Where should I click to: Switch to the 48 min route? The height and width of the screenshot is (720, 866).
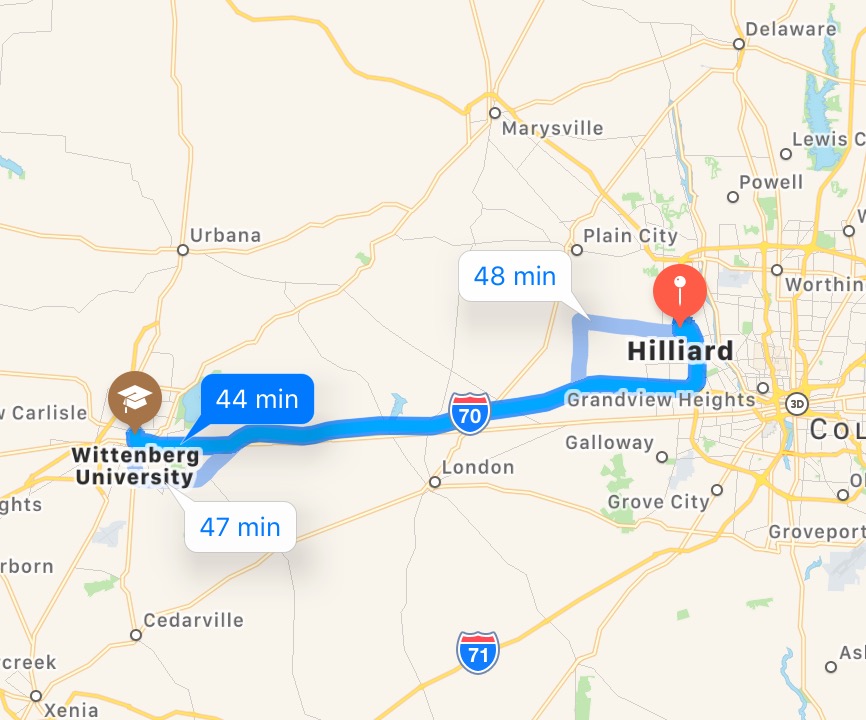514,276
